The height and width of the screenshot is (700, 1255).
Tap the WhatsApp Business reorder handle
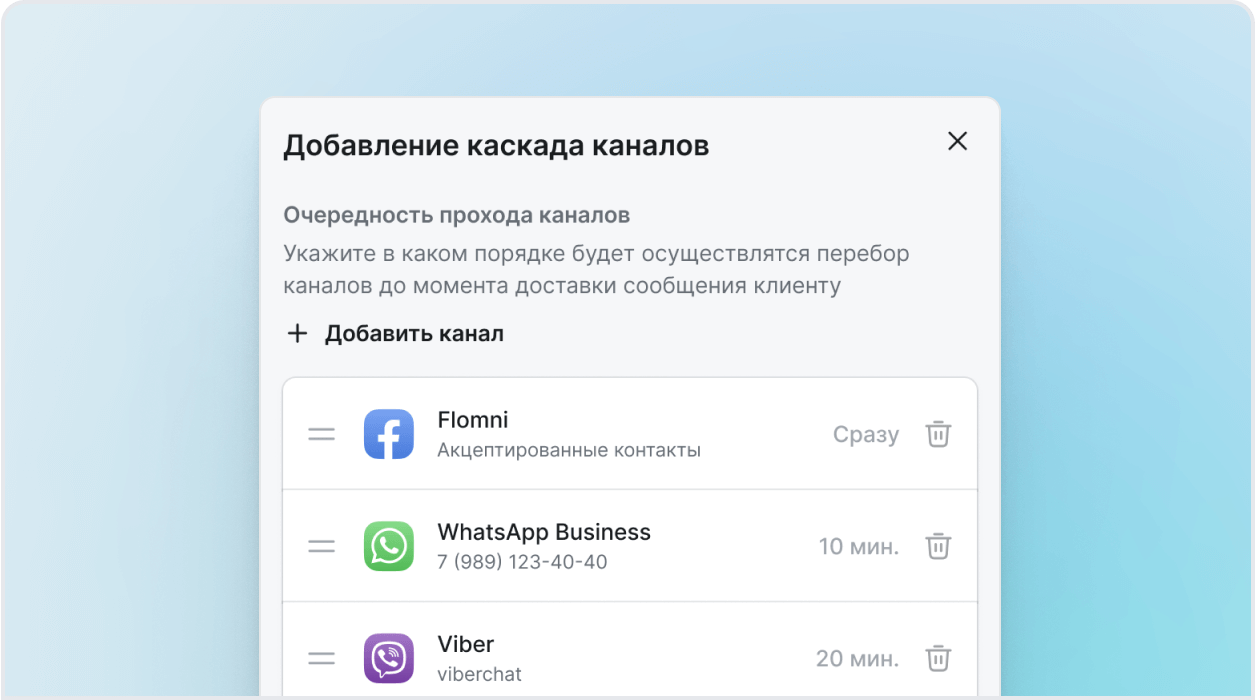point(321,547)
